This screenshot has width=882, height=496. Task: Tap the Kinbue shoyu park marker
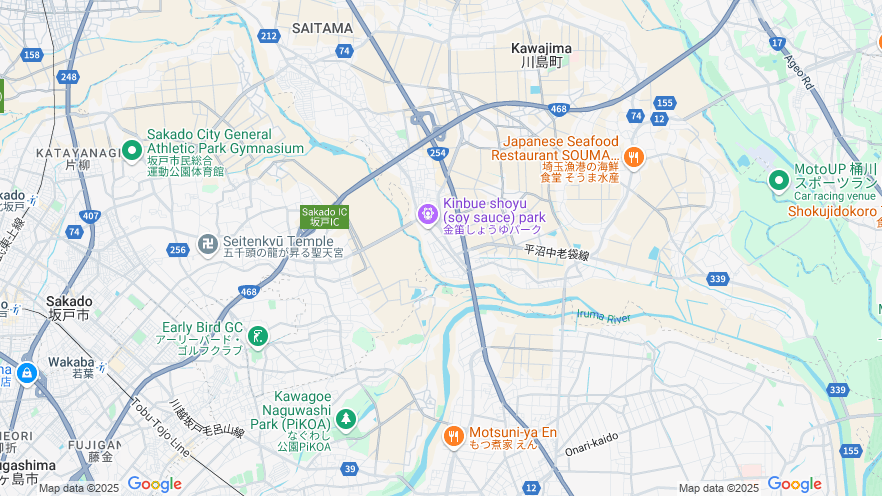[x=427, y=213]
